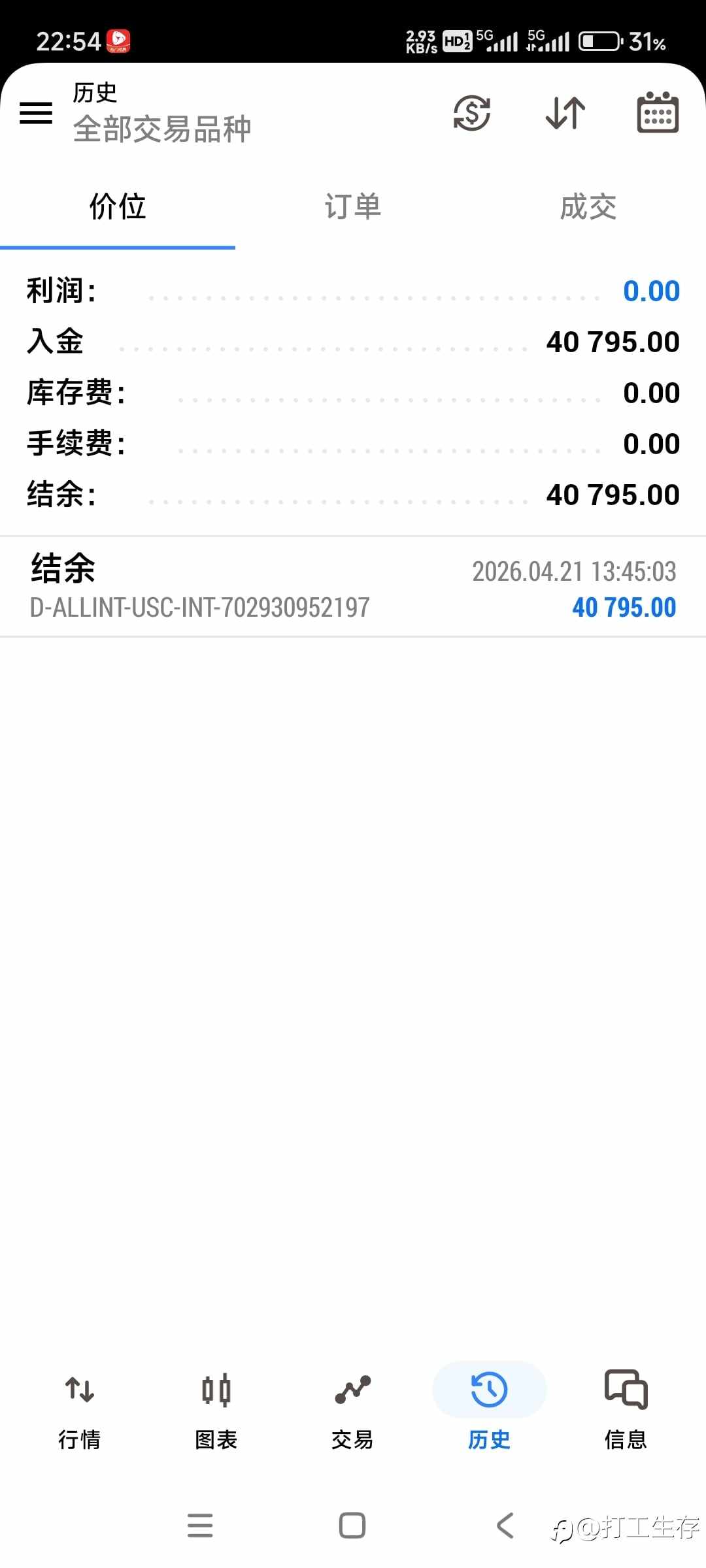Tap the 利润 profit value 0.00

(x=650, y=290)
